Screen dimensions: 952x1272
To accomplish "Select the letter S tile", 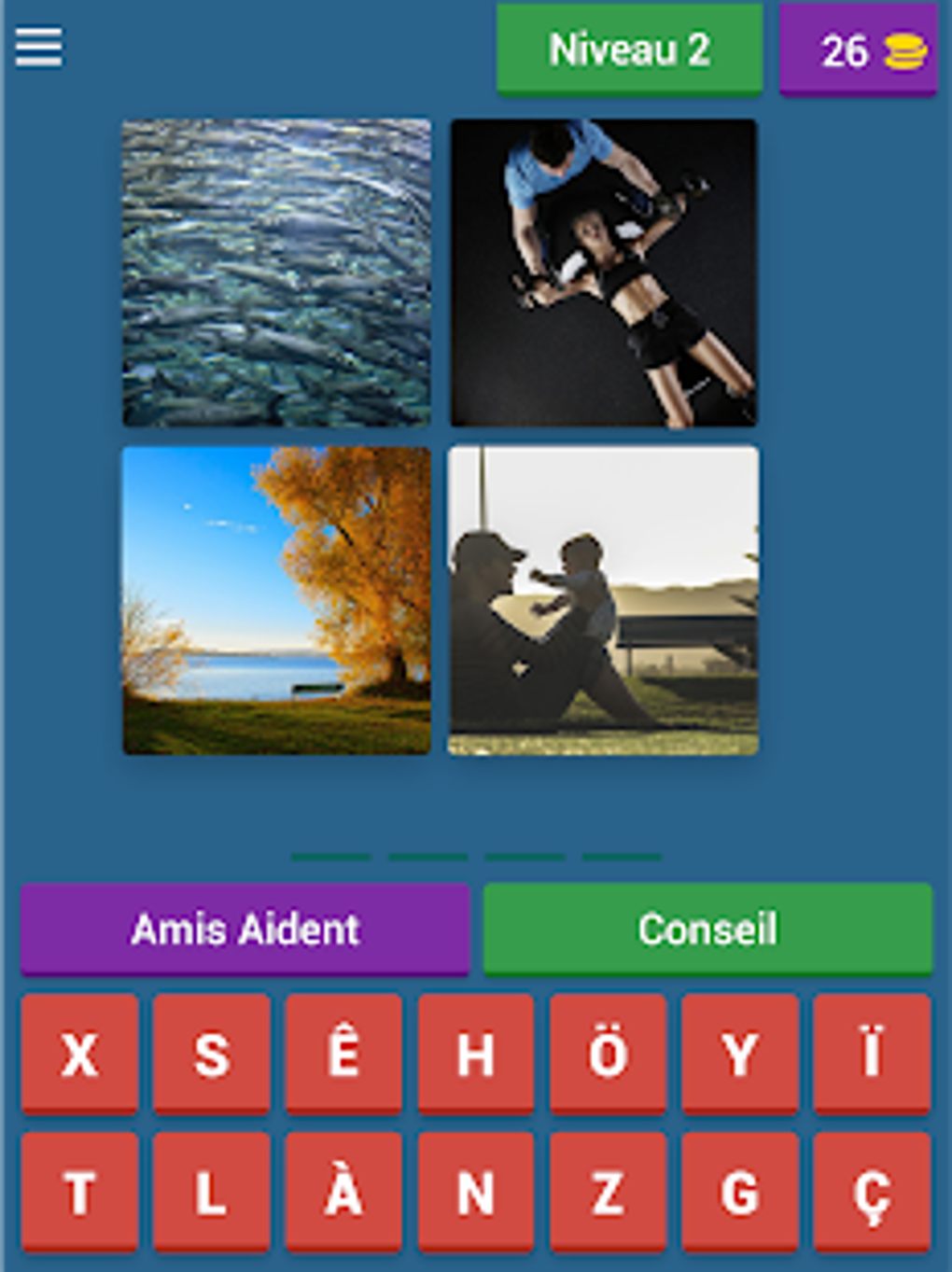I will point(212,1055).
